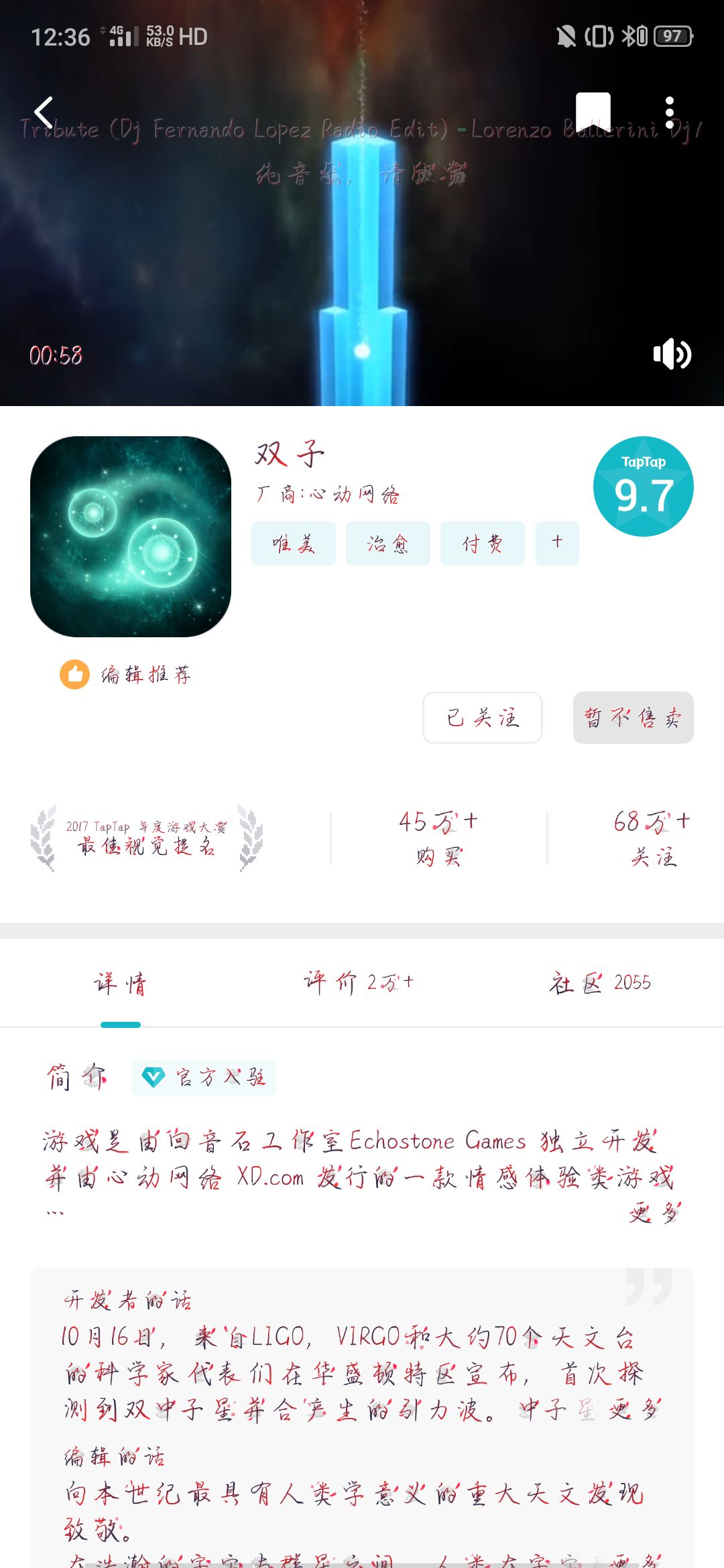Switch to the 评价 reviews tab
Viewport: 724px width, 1568px height.
click(x=359, y=982)
